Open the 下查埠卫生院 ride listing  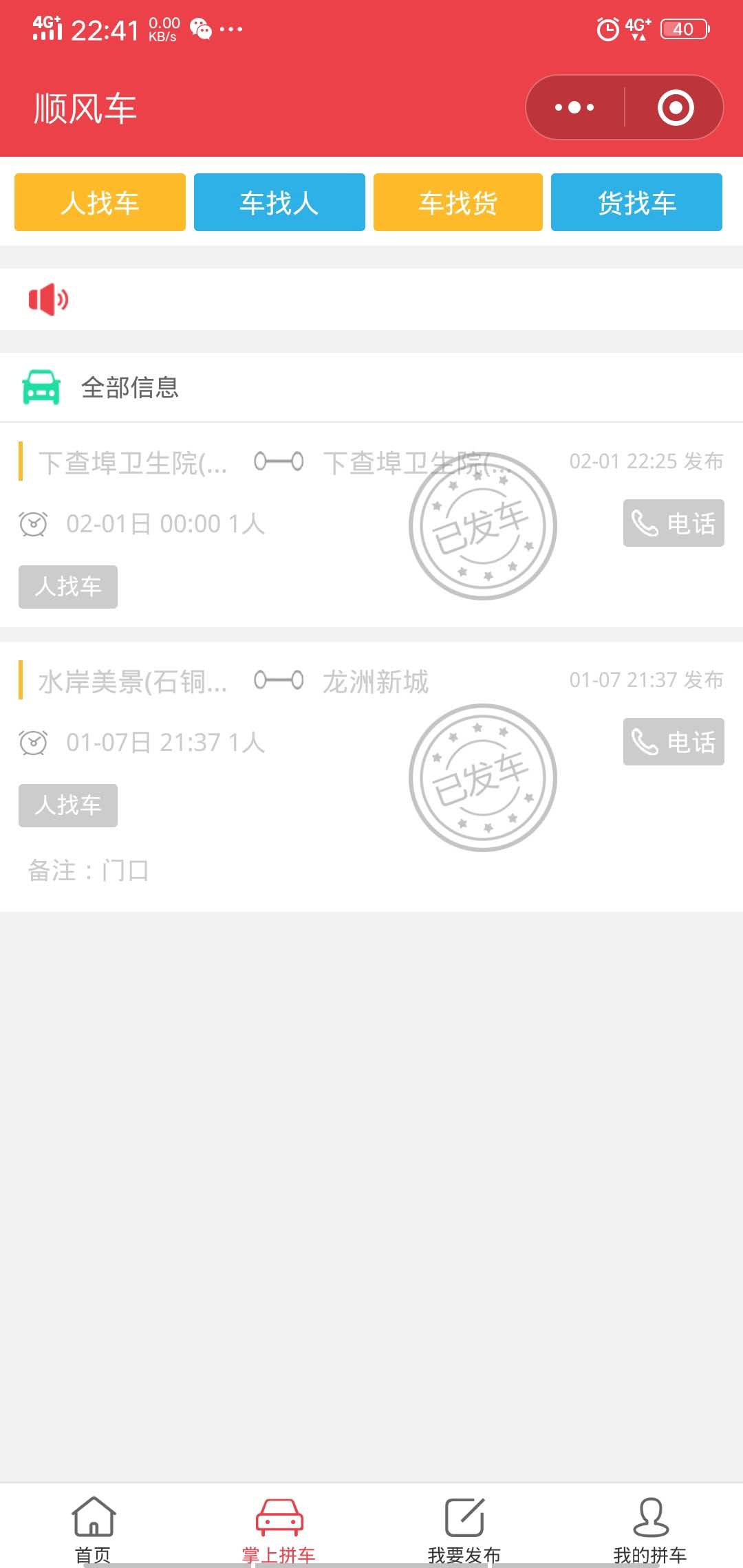click(x=206, y=523)
